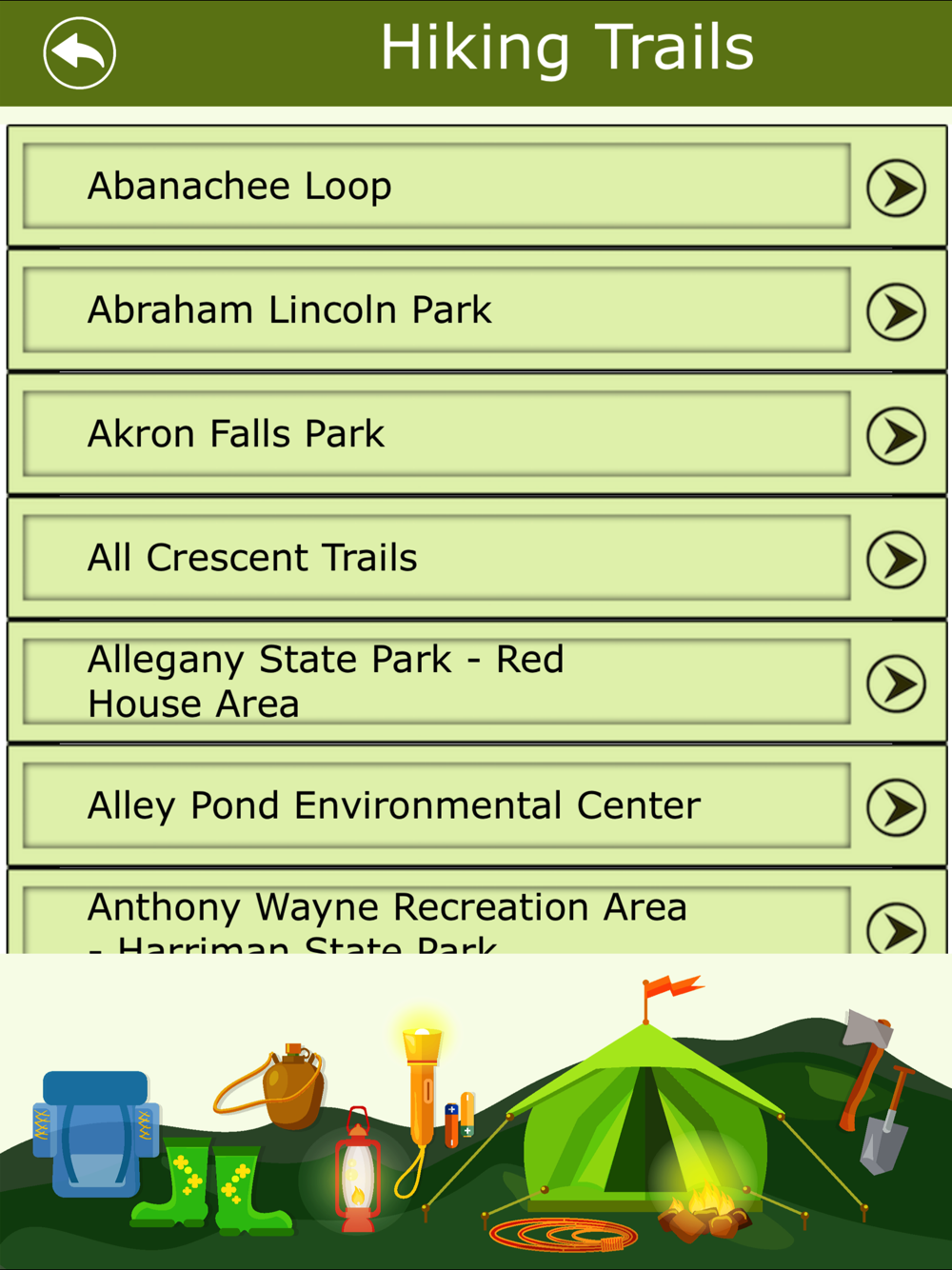Open Alley Pond Environmental Center
952x1270 pixels.
coord(477,805)
